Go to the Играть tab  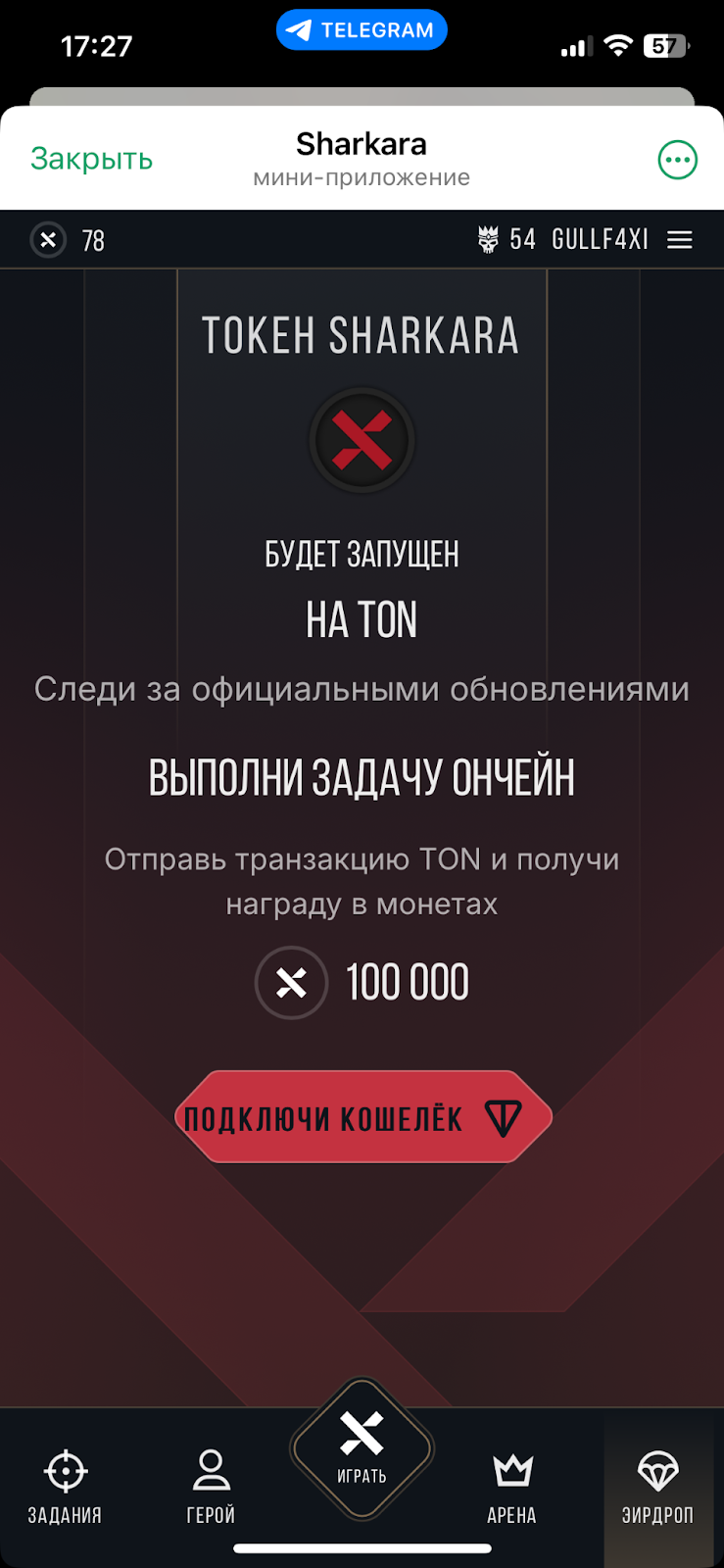(362, 1450)
